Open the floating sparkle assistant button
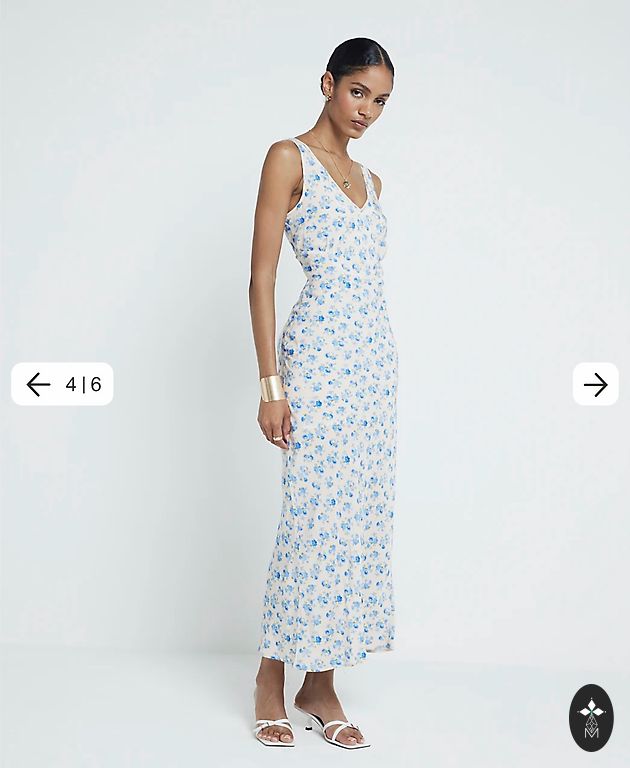The image size is (630, 768). [x=591, y=717]
